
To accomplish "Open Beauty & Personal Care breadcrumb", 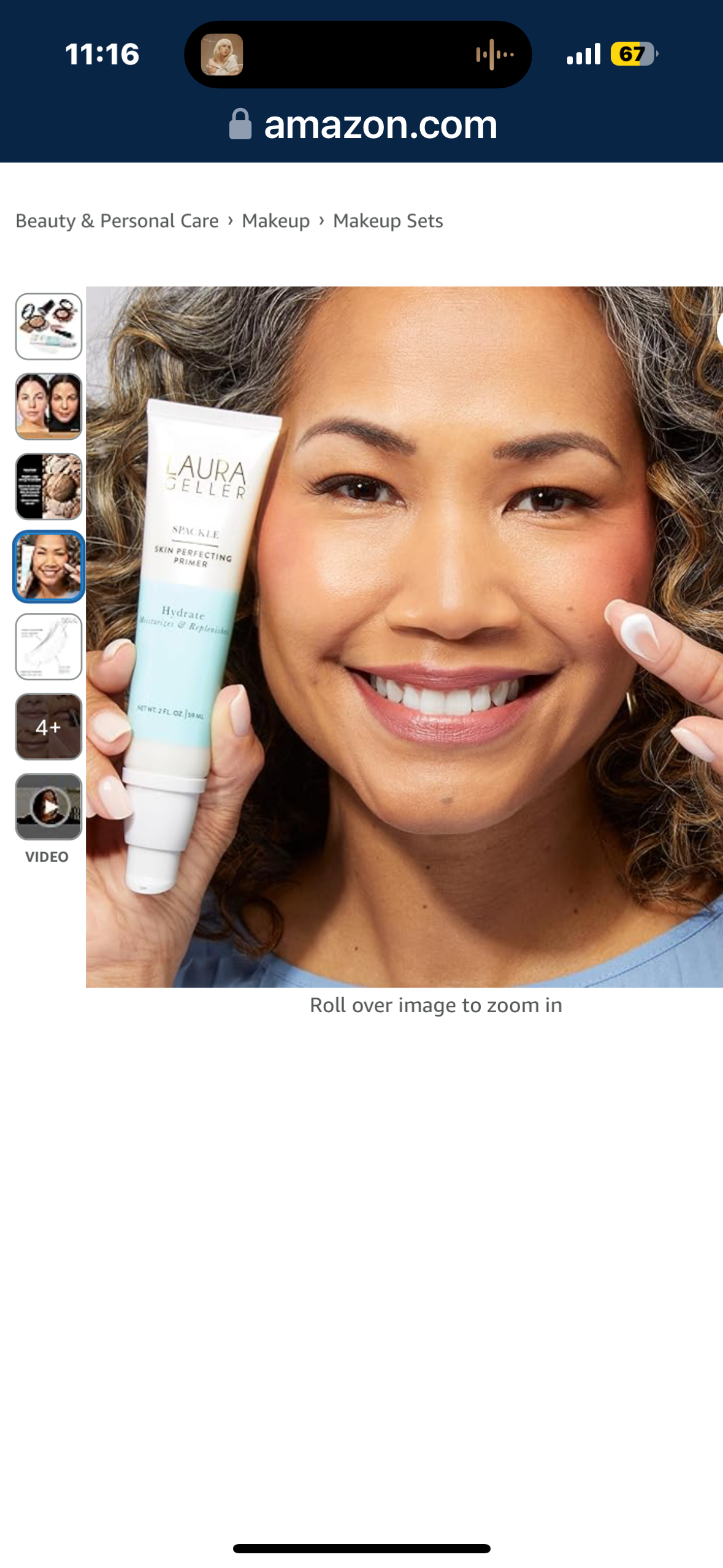I will click(x=117, y=221).
